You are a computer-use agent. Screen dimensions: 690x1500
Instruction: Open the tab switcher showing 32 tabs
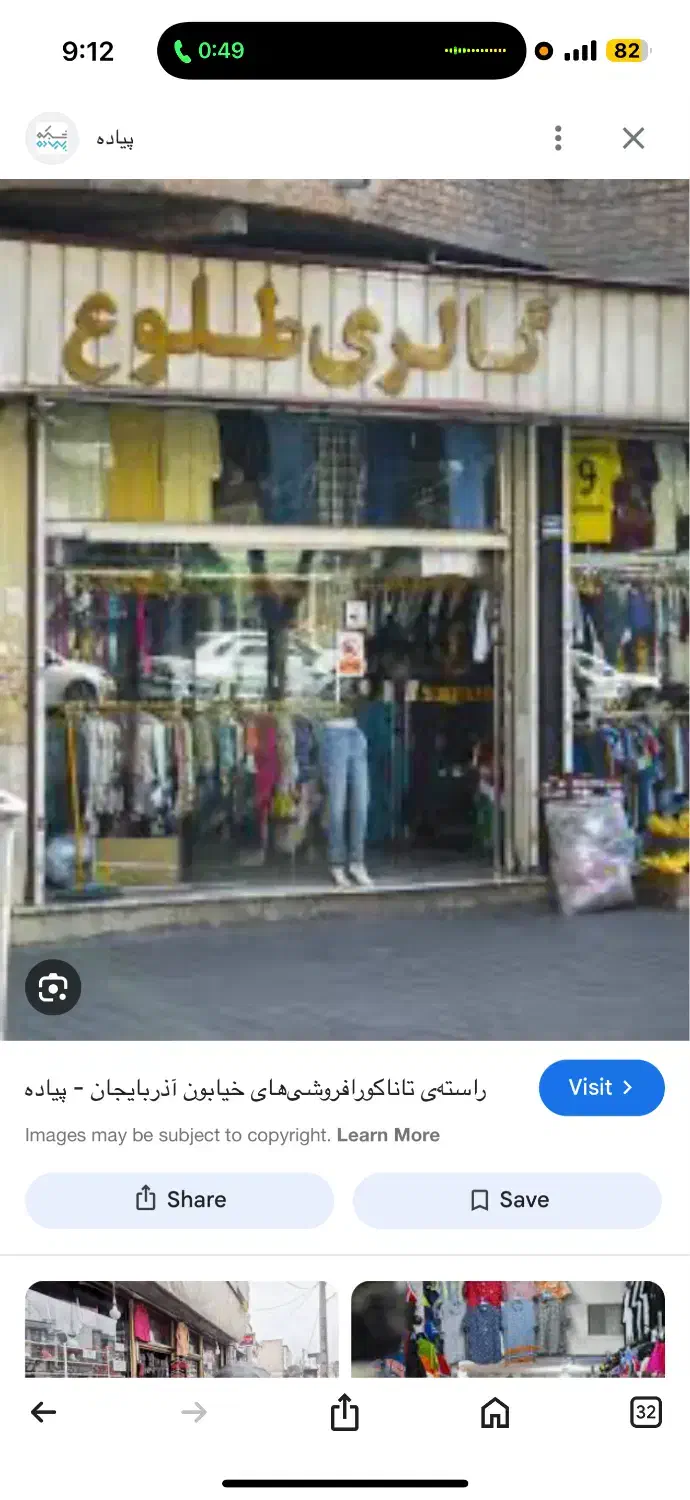(x=646, y=1412)
